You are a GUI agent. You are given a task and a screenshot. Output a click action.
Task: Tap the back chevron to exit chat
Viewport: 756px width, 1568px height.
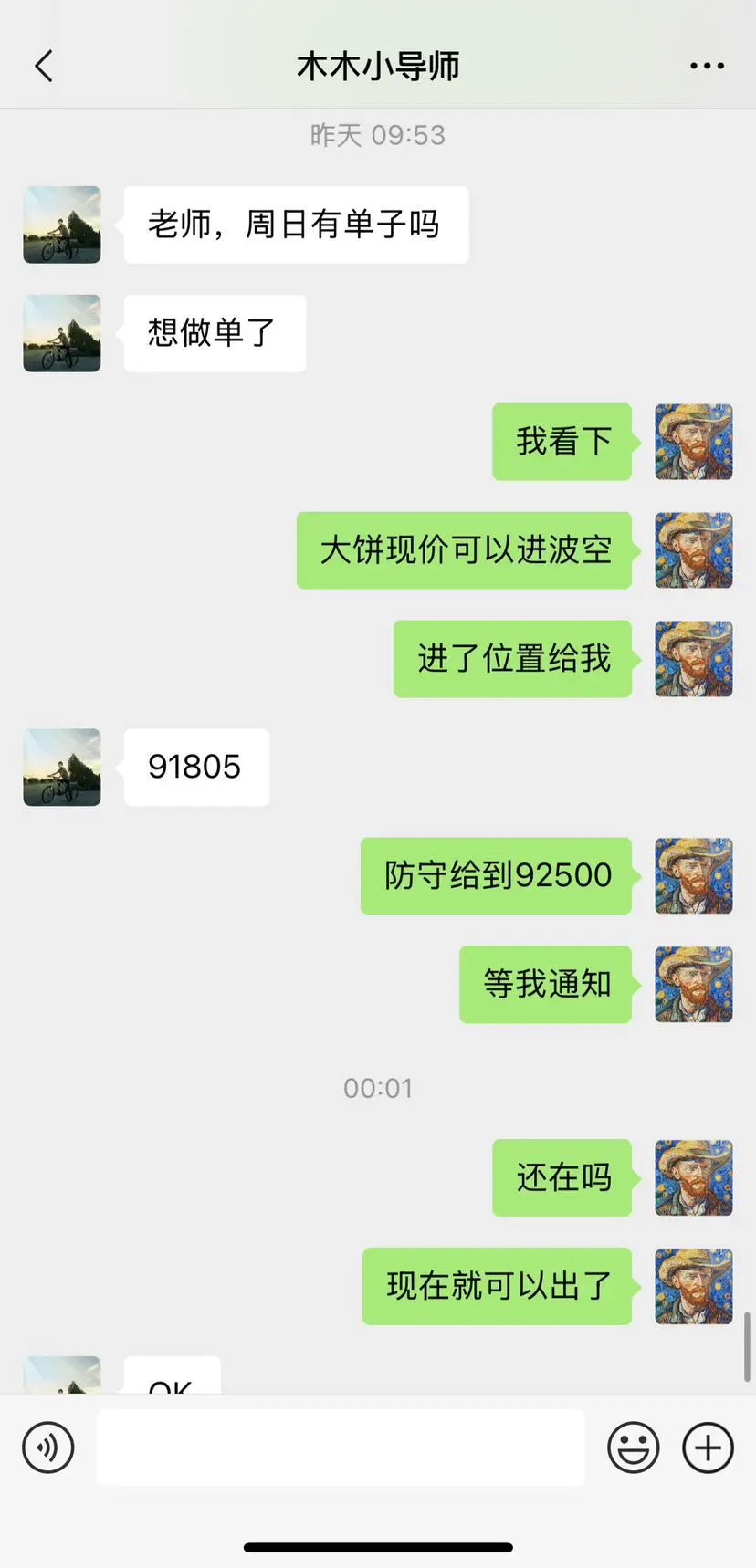[x=43, y=65]
